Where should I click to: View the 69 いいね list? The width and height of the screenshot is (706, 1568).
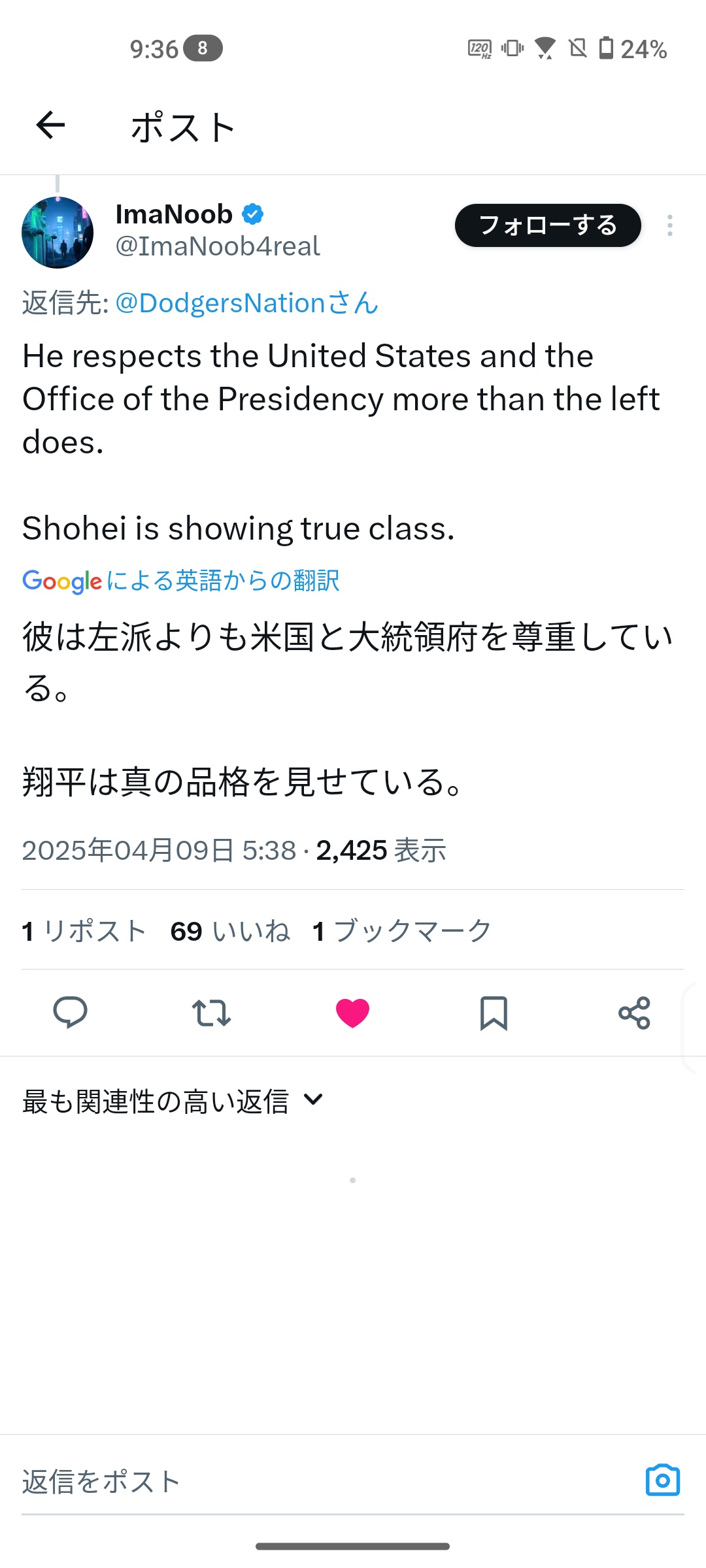click(230, 930)
